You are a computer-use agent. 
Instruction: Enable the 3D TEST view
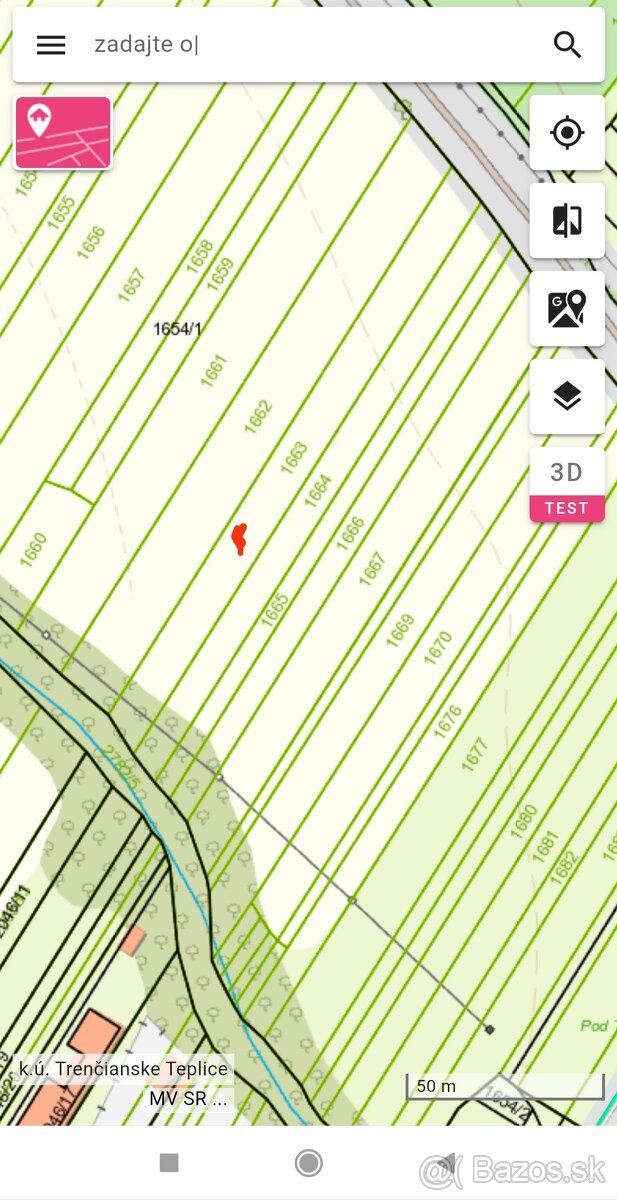pos(567,484)
